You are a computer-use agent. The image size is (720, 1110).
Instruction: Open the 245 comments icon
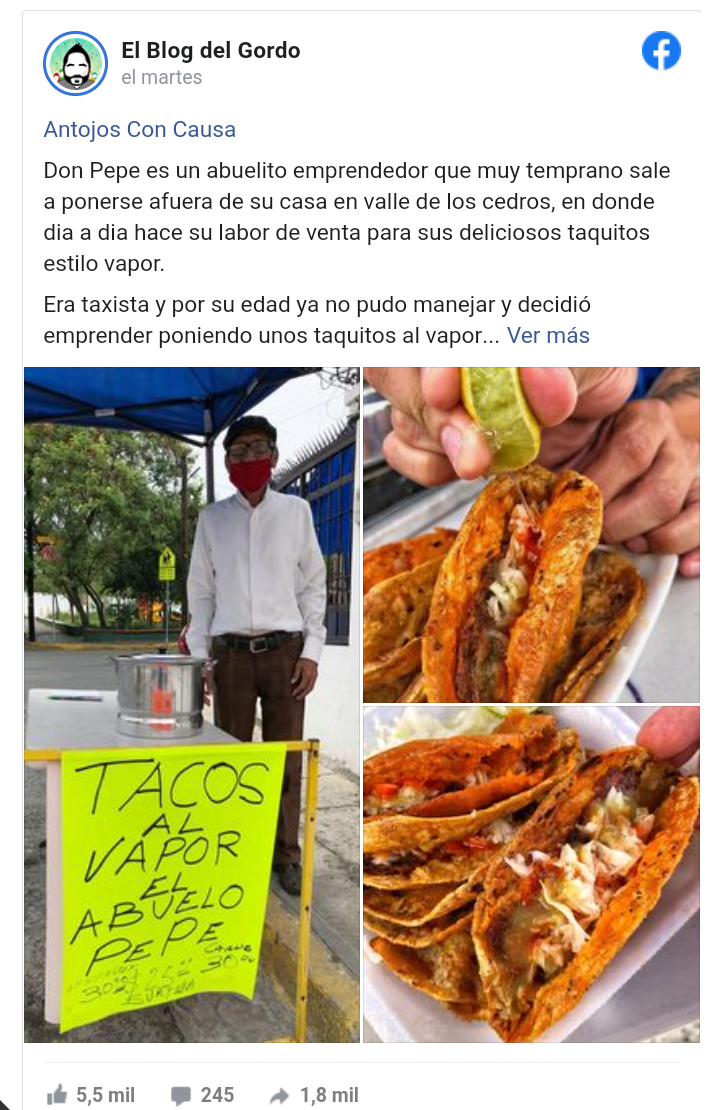182,1095
